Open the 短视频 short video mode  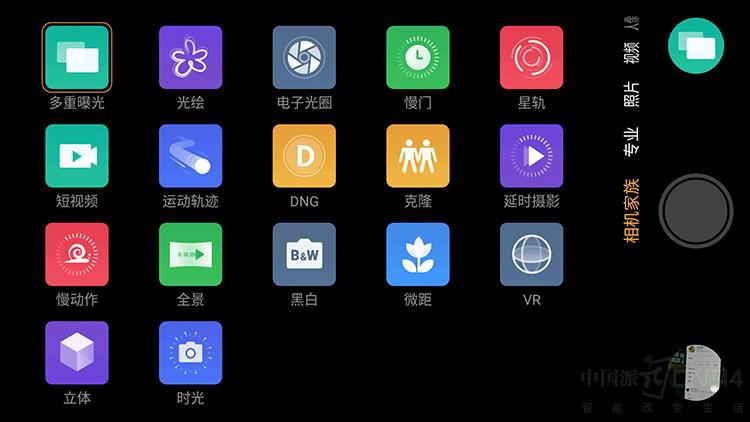(x=77, y=155)
